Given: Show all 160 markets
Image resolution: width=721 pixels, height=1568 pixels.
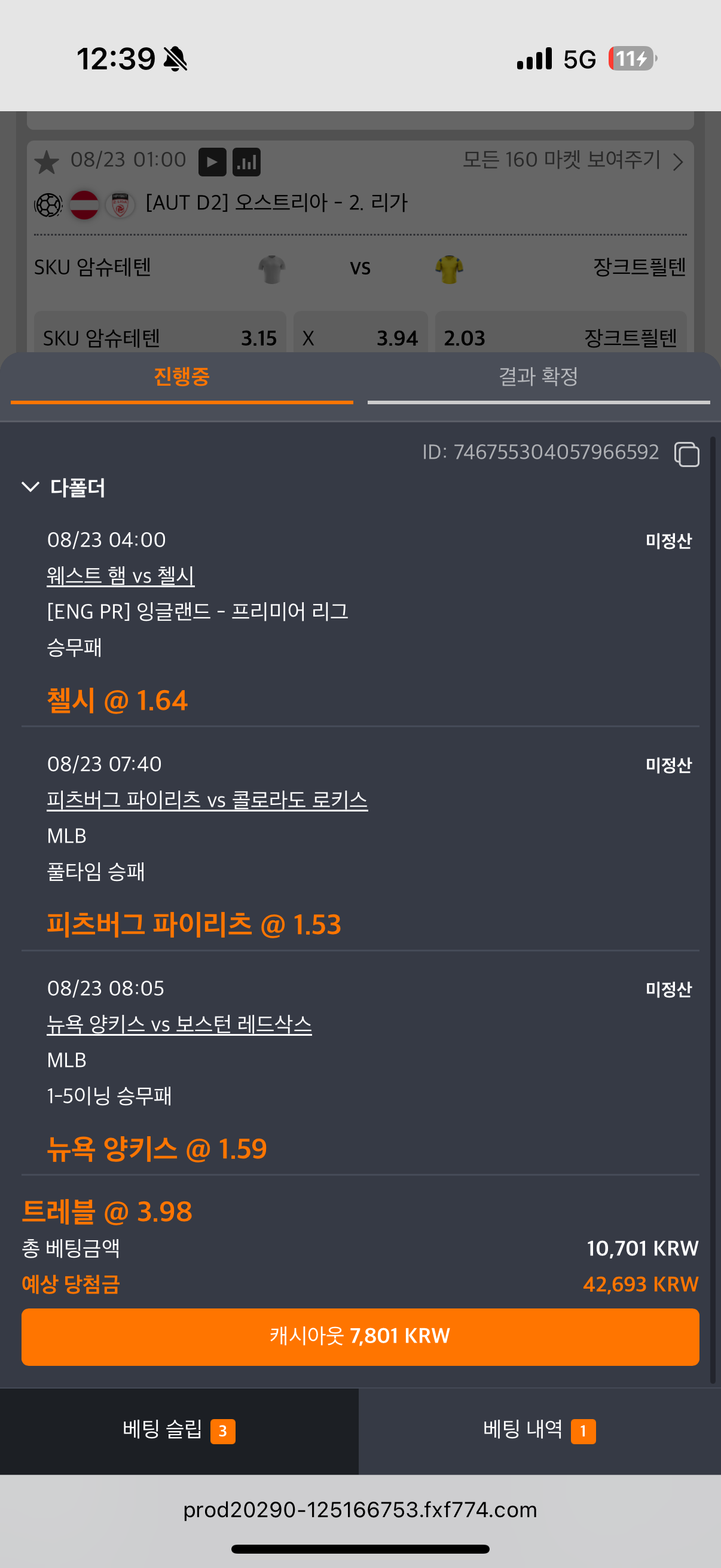Looking at the screenshot, I should tap(573, 160).
